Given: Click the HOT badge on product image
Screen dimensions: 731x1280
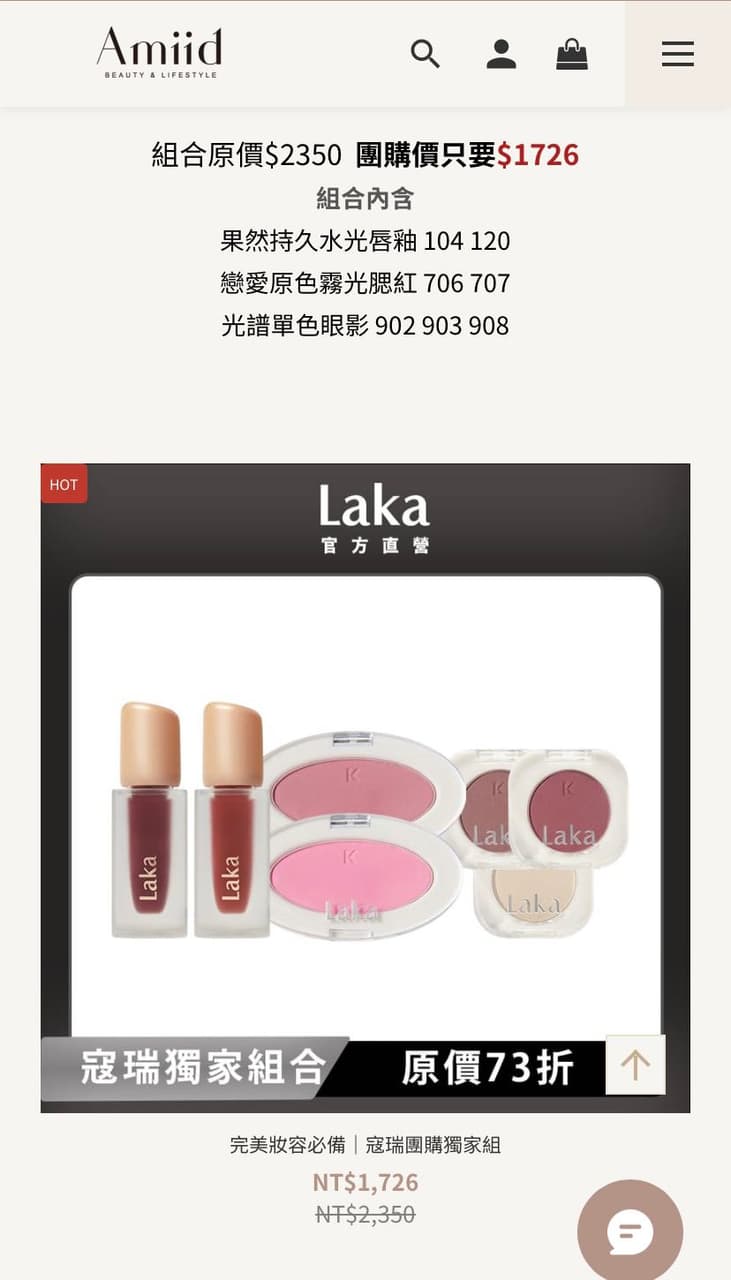Looking at the screenshot, I should pyautogui.click(x=64, y=484).
